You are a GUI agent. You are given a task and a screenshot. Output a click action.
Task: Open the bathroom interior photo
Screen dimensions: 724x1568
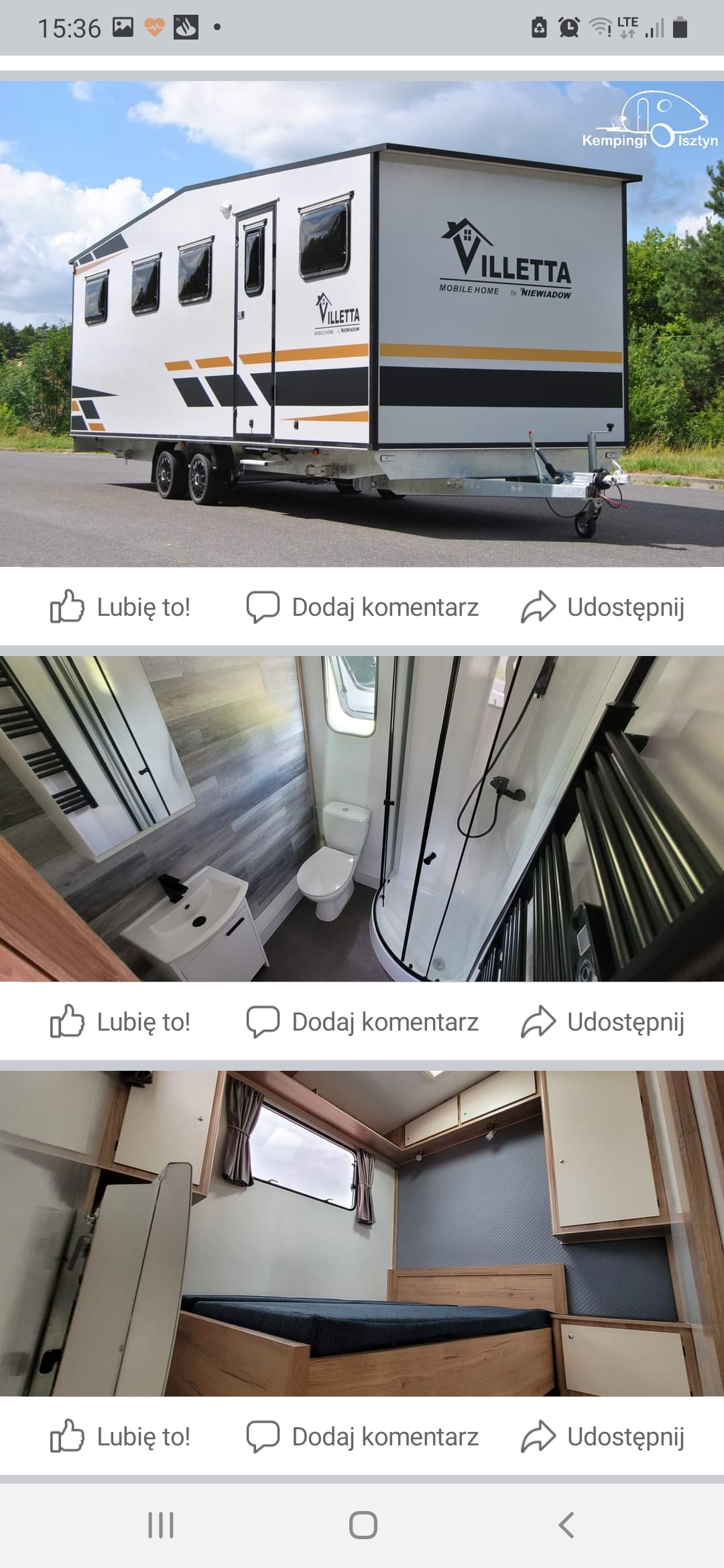[362, 818]
